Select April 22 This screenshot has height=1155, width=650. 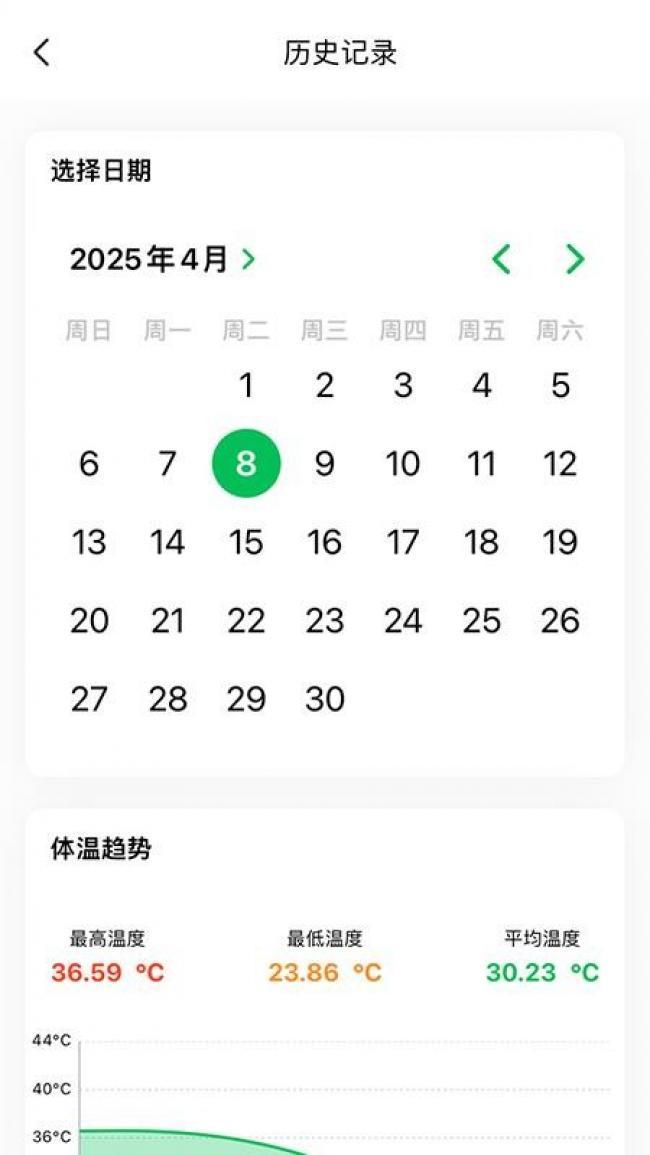tap(246, 621)
